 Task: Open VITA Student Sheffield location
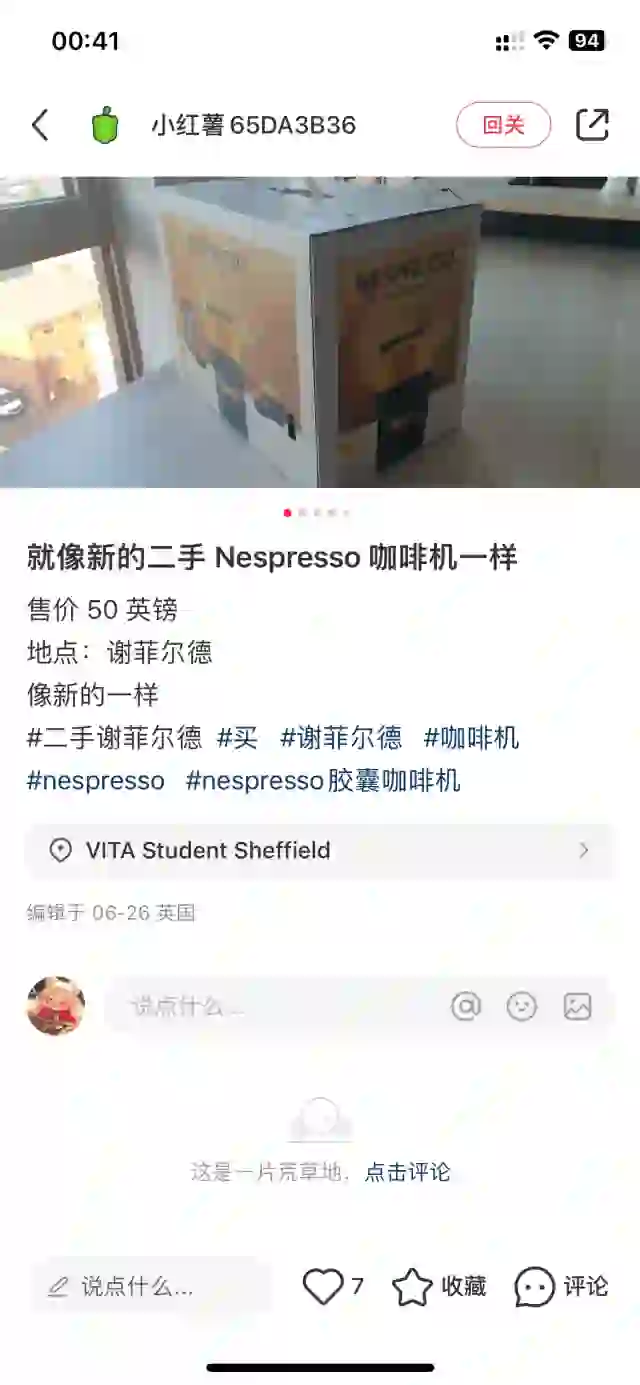coord(319,851)
